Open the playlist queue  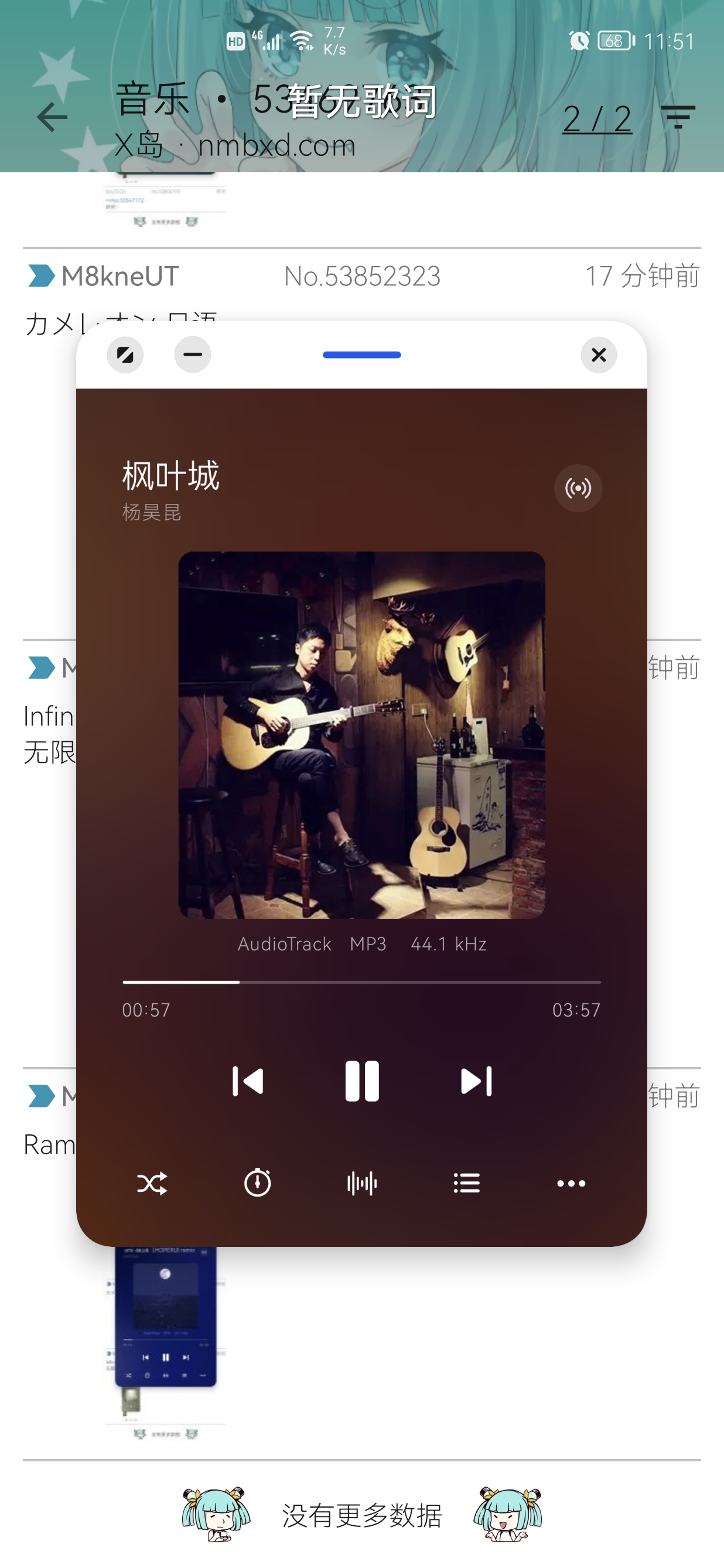click(x=467, y=1183)
